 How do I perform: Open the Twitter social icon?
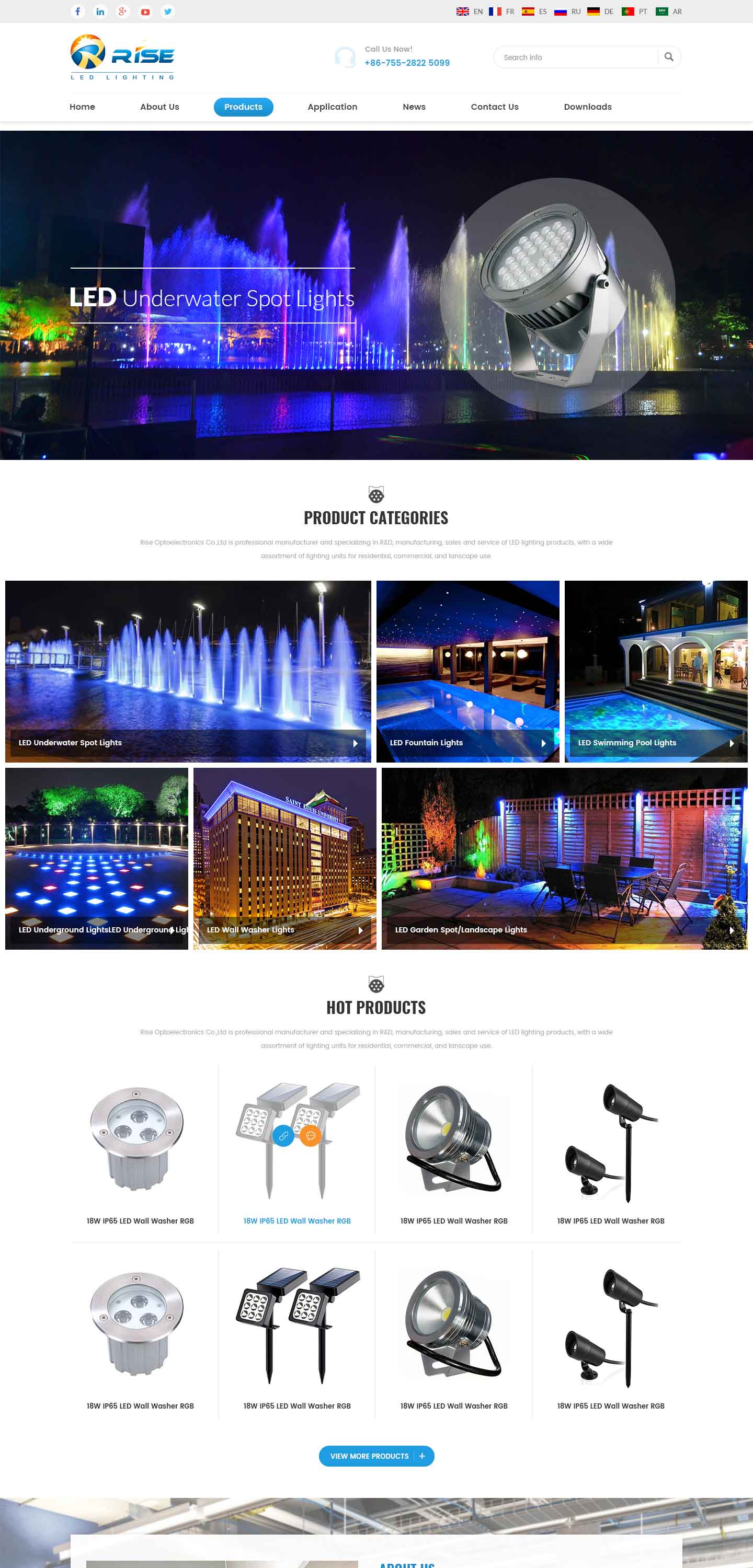(167, 11)
